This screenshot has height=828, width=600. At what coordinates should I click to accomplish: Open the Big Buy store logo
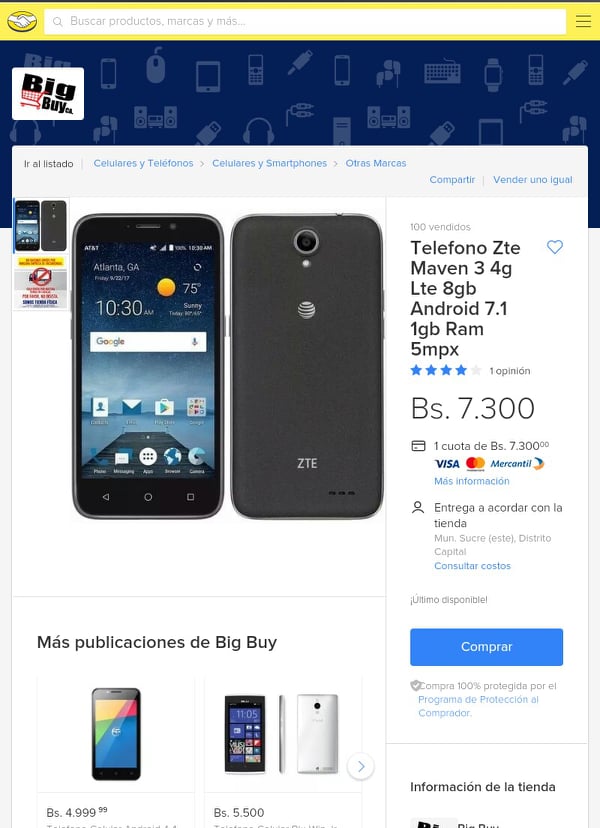48,93
